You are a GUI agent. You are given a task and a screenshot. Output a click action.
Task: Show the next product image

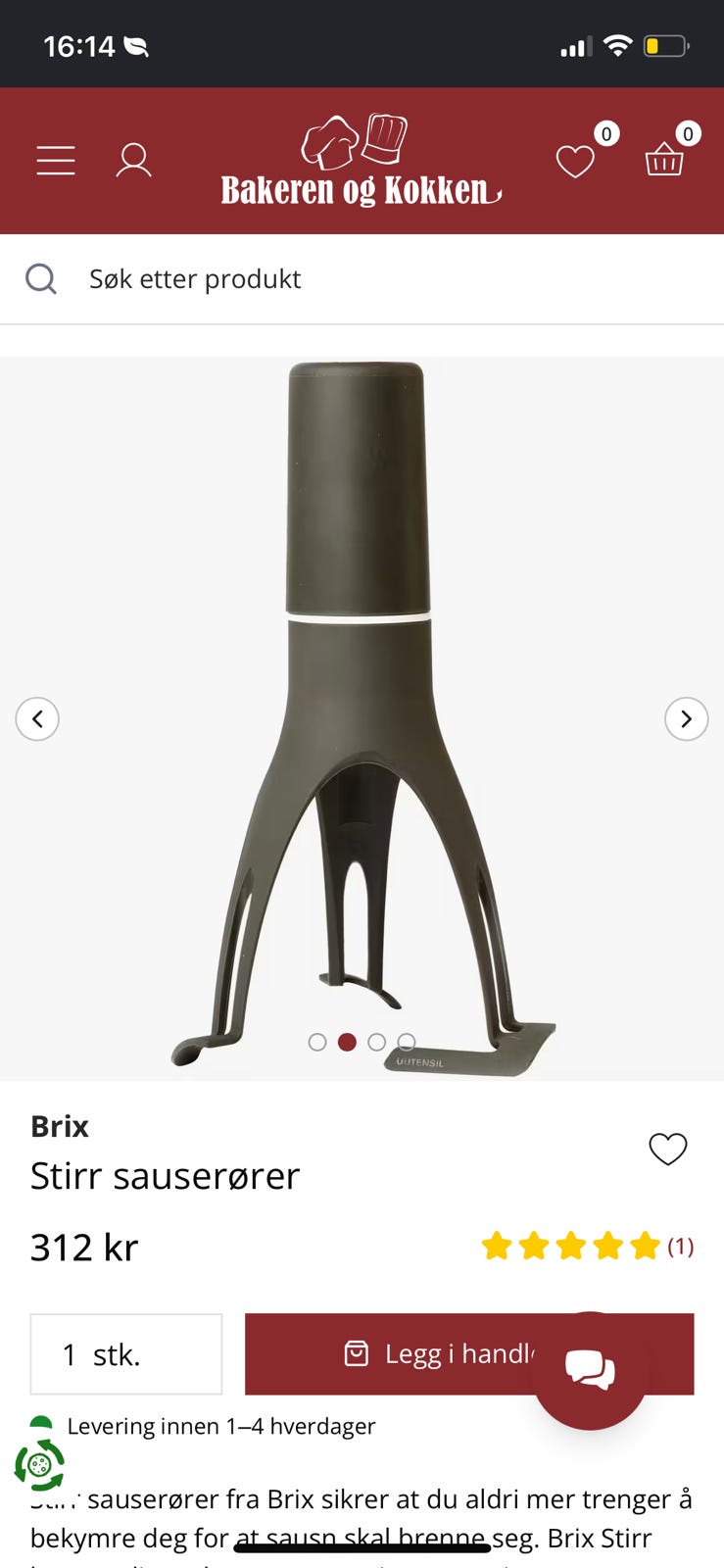686,719
